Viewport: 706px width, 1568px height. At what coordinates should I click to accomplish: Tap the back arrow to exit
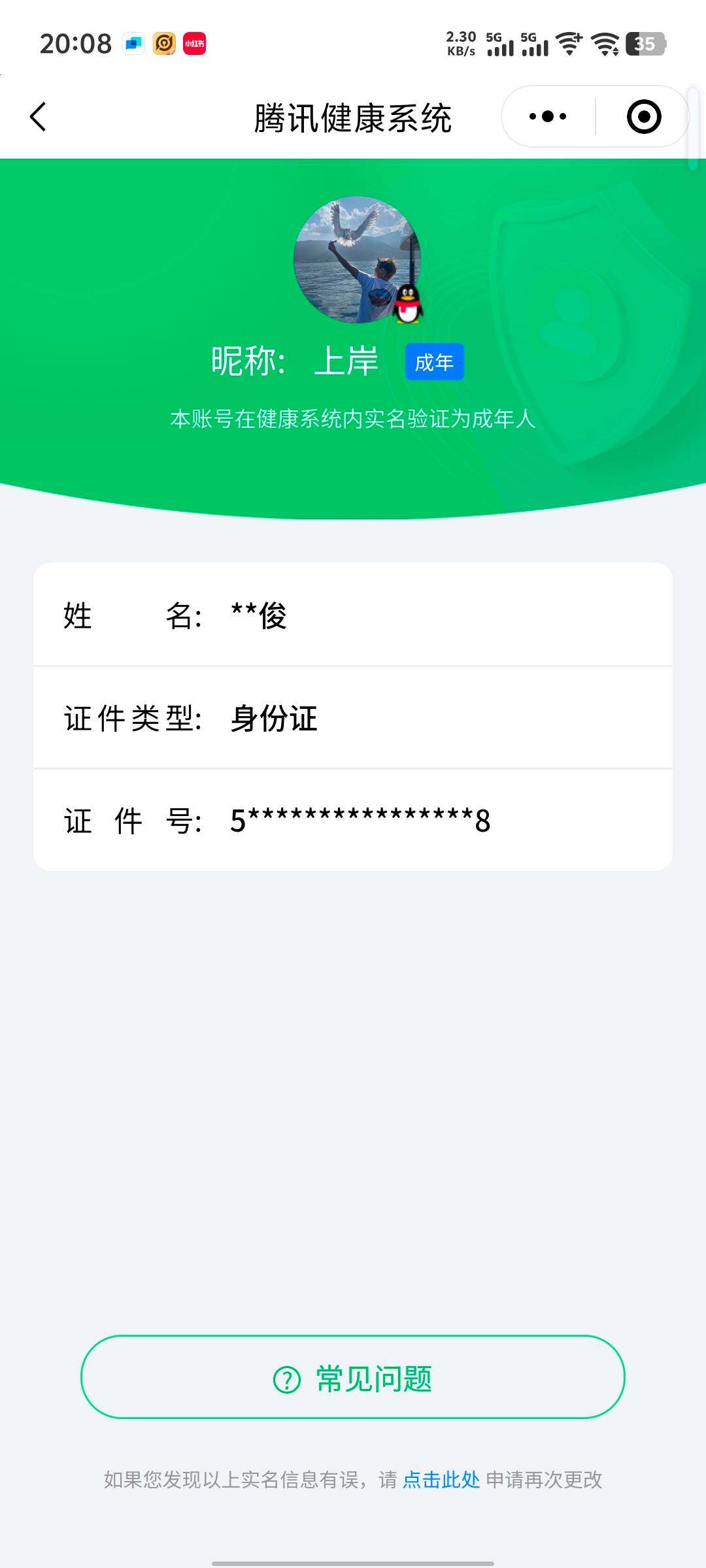[x=37, y=116]
